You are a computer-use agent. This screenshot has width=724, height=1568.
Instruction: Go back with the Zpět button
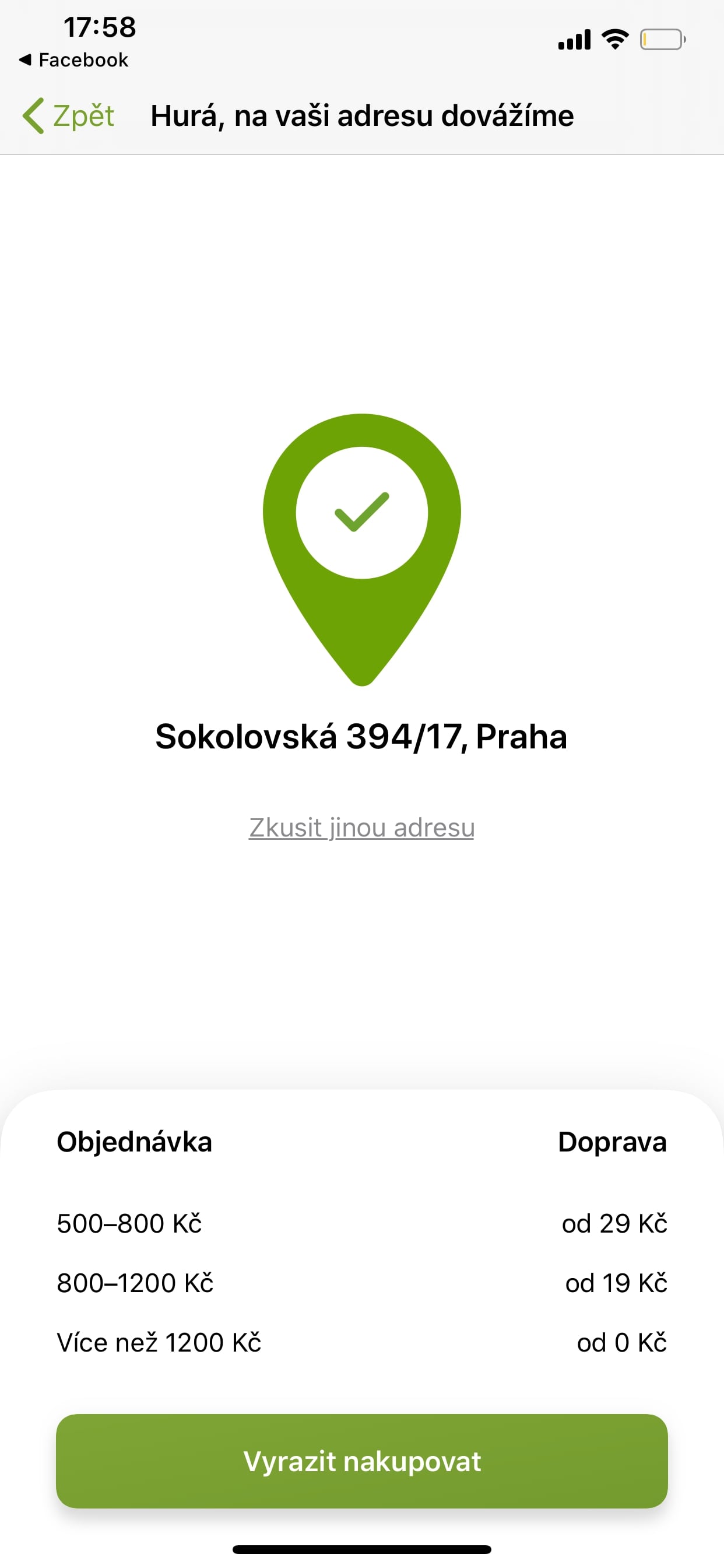(68, 116)
